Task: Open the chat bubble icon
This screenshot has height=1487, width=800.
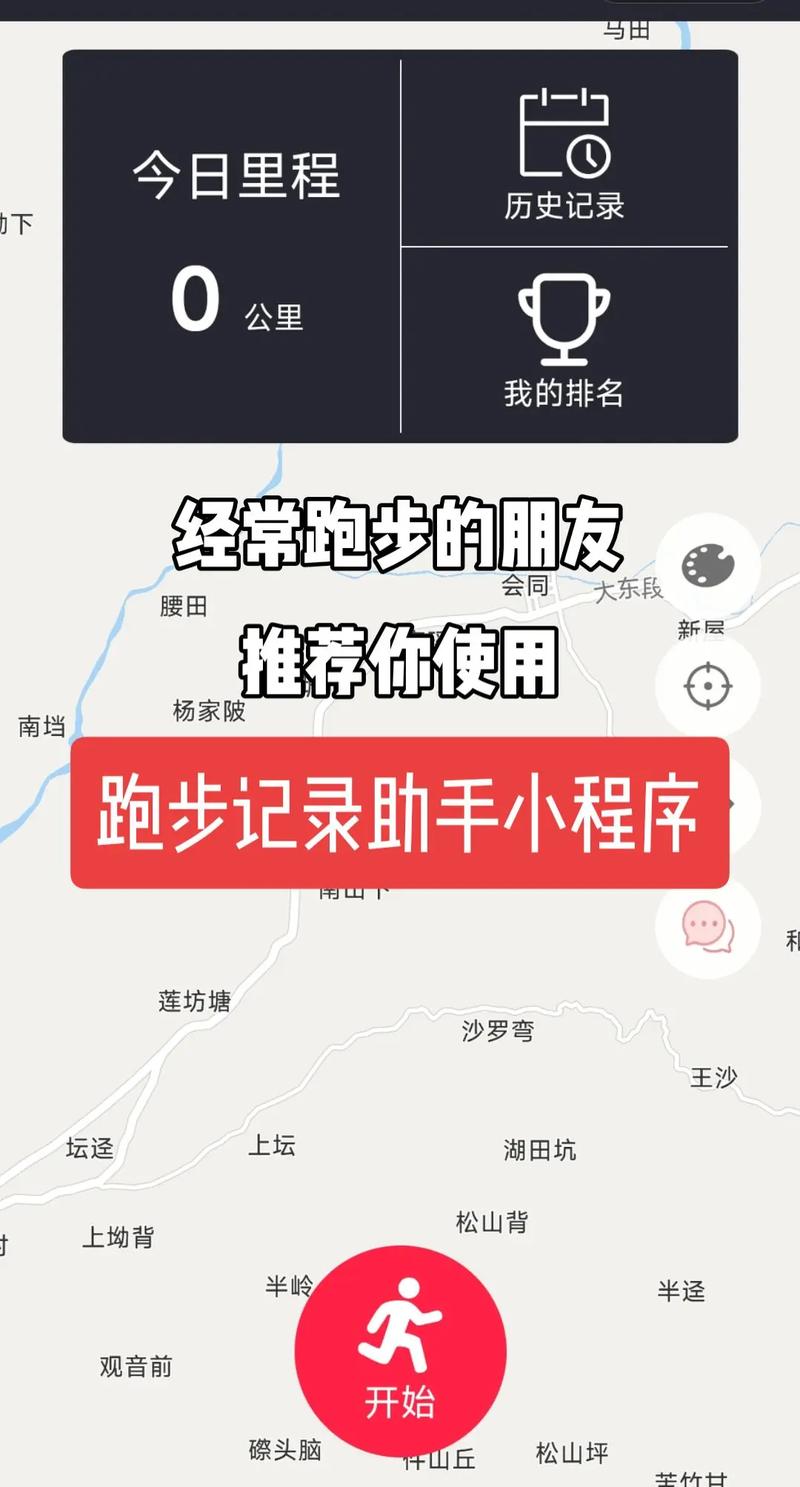Action: tap(707, 925)
